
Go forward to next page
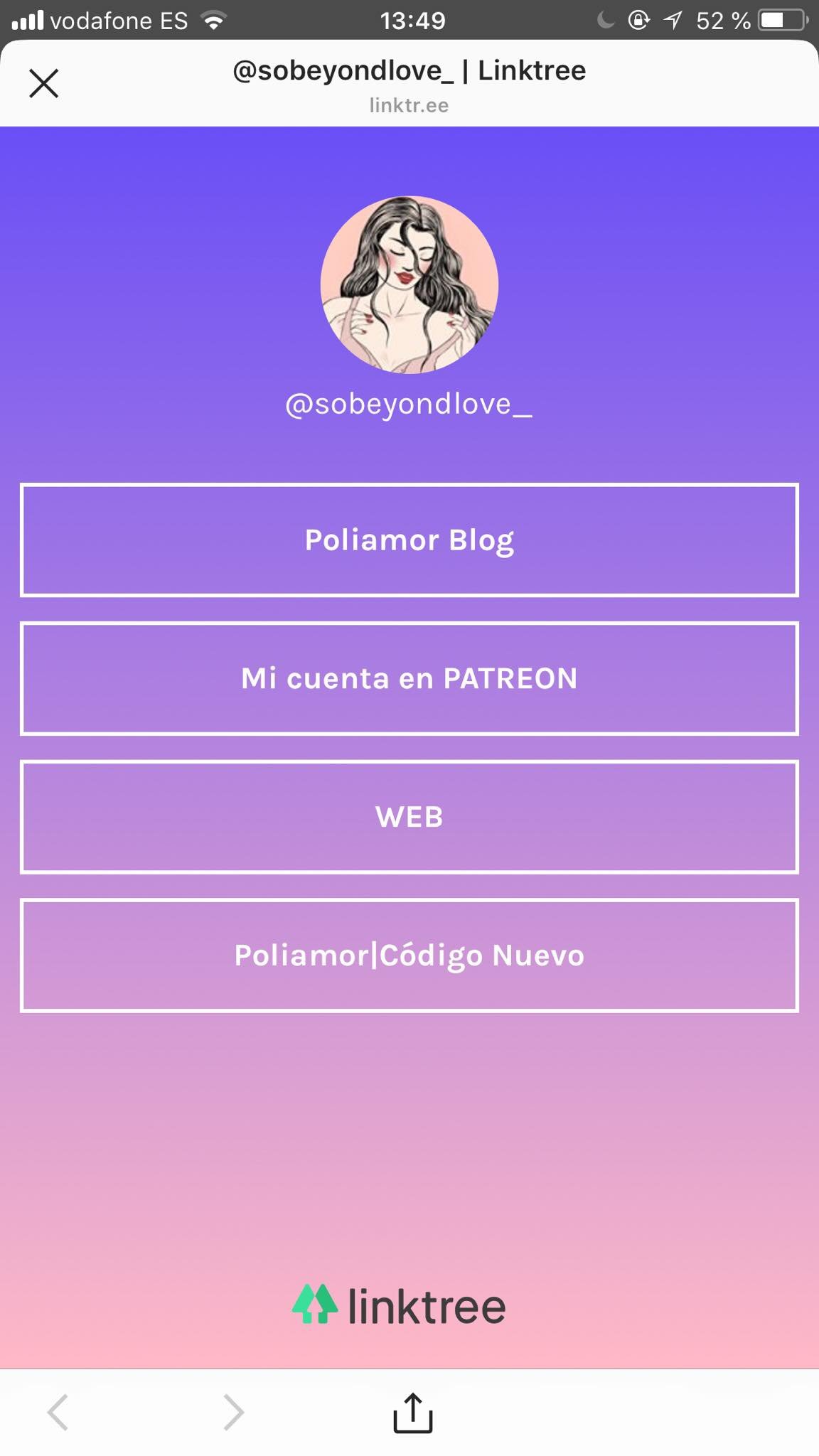point(233,1412)
